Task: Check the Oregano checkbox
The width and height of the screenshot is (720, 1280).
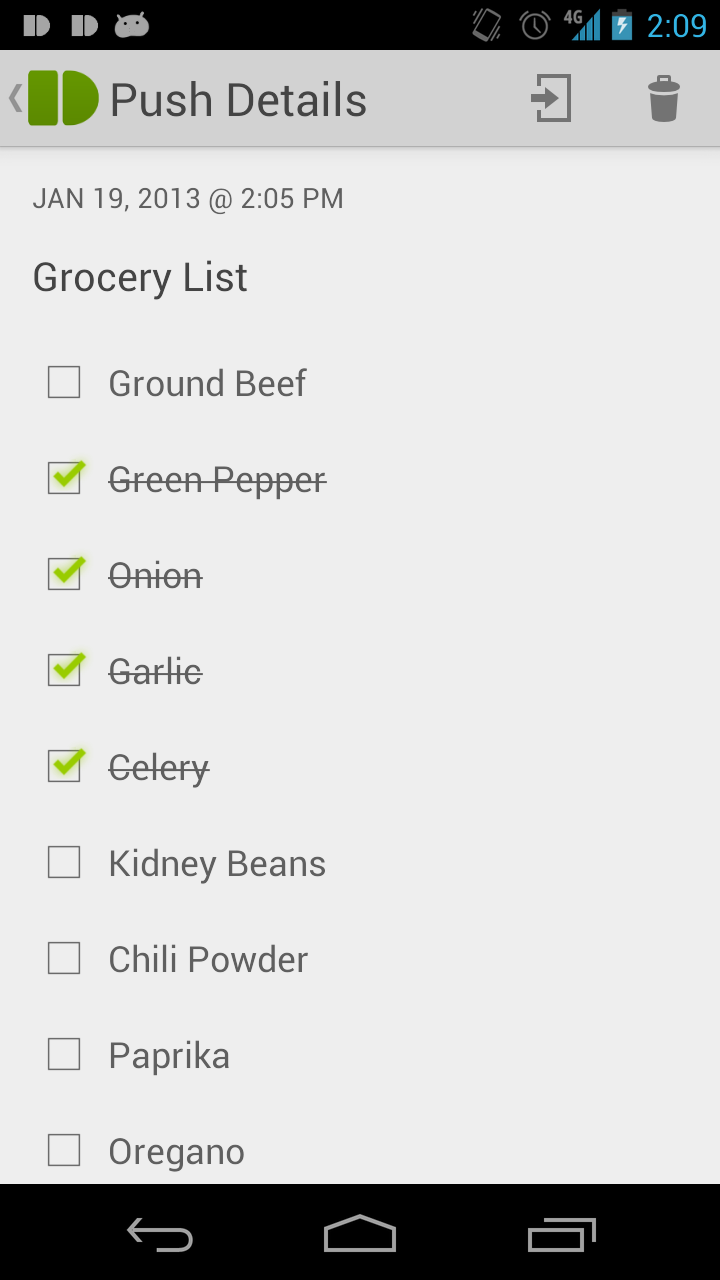Action: [63, 1150]
